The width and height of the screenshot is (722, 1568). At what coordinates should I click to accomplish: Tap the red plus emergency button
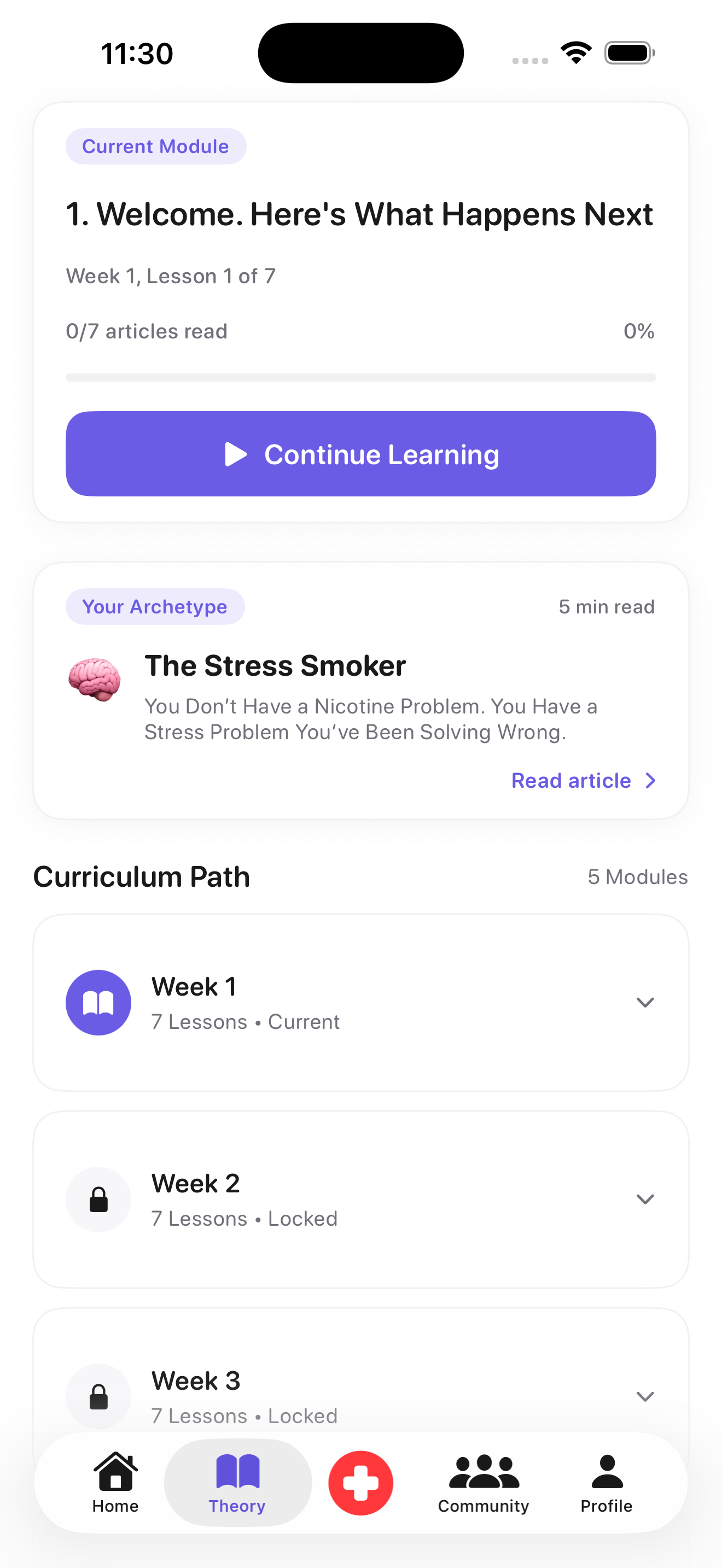pos(360,1483)
